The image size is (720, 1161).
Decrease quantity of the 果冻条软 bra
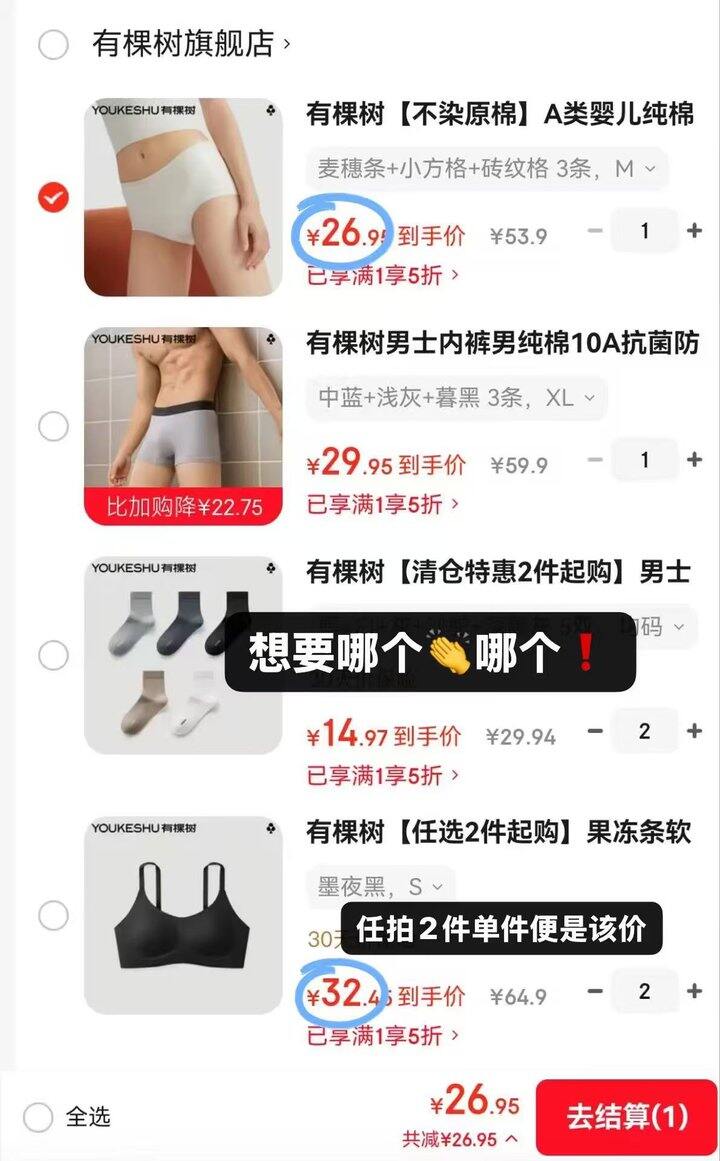595,991
